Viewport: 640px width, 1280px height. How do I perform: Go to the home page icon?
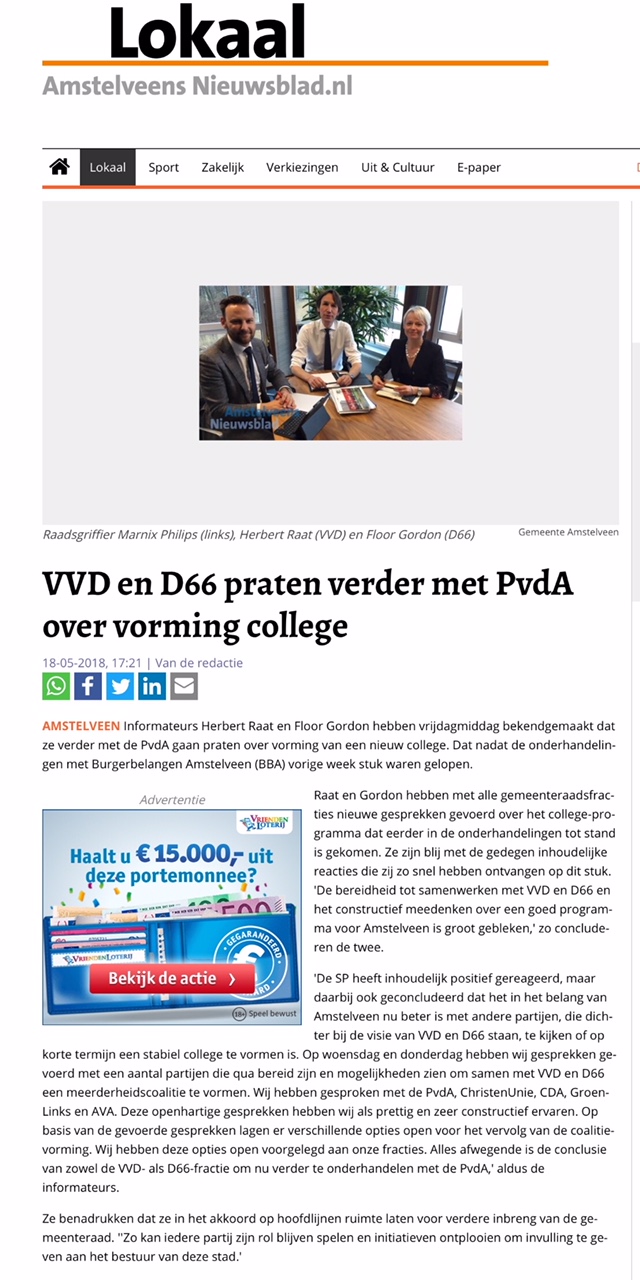tap(59, 167)
